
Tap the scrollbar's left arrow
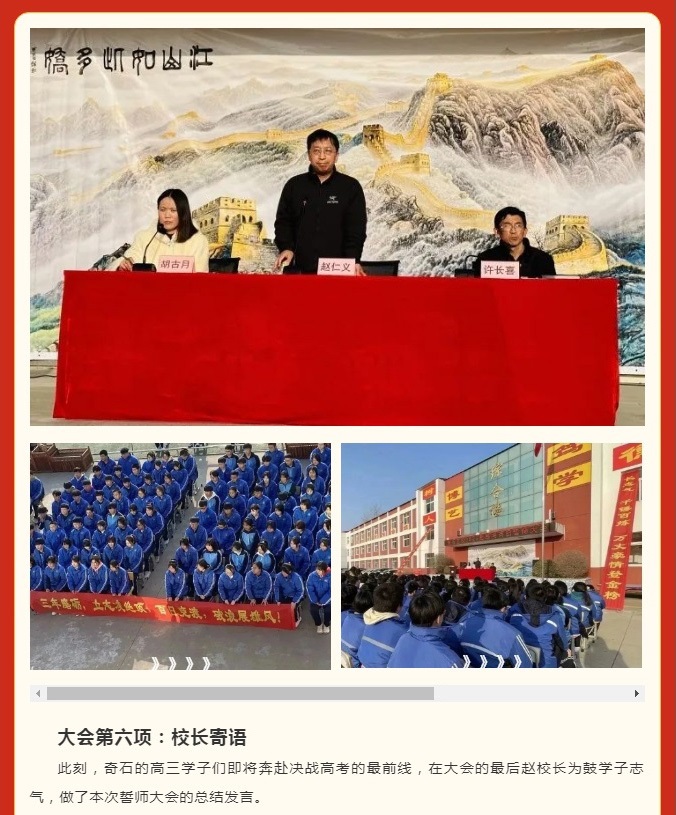(x=39, y=693)
